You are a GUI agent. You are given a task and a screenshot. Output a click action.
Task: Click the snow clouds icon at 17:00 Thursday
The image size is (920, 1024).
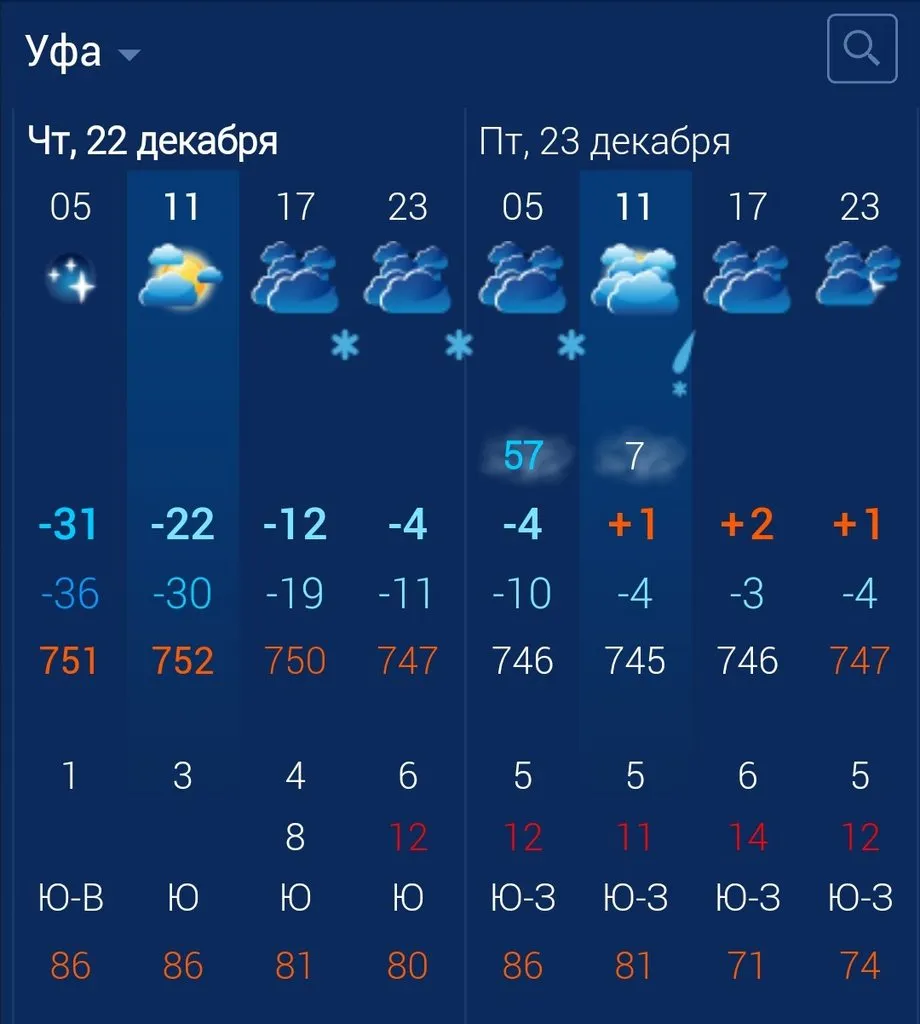pos(295,275)
